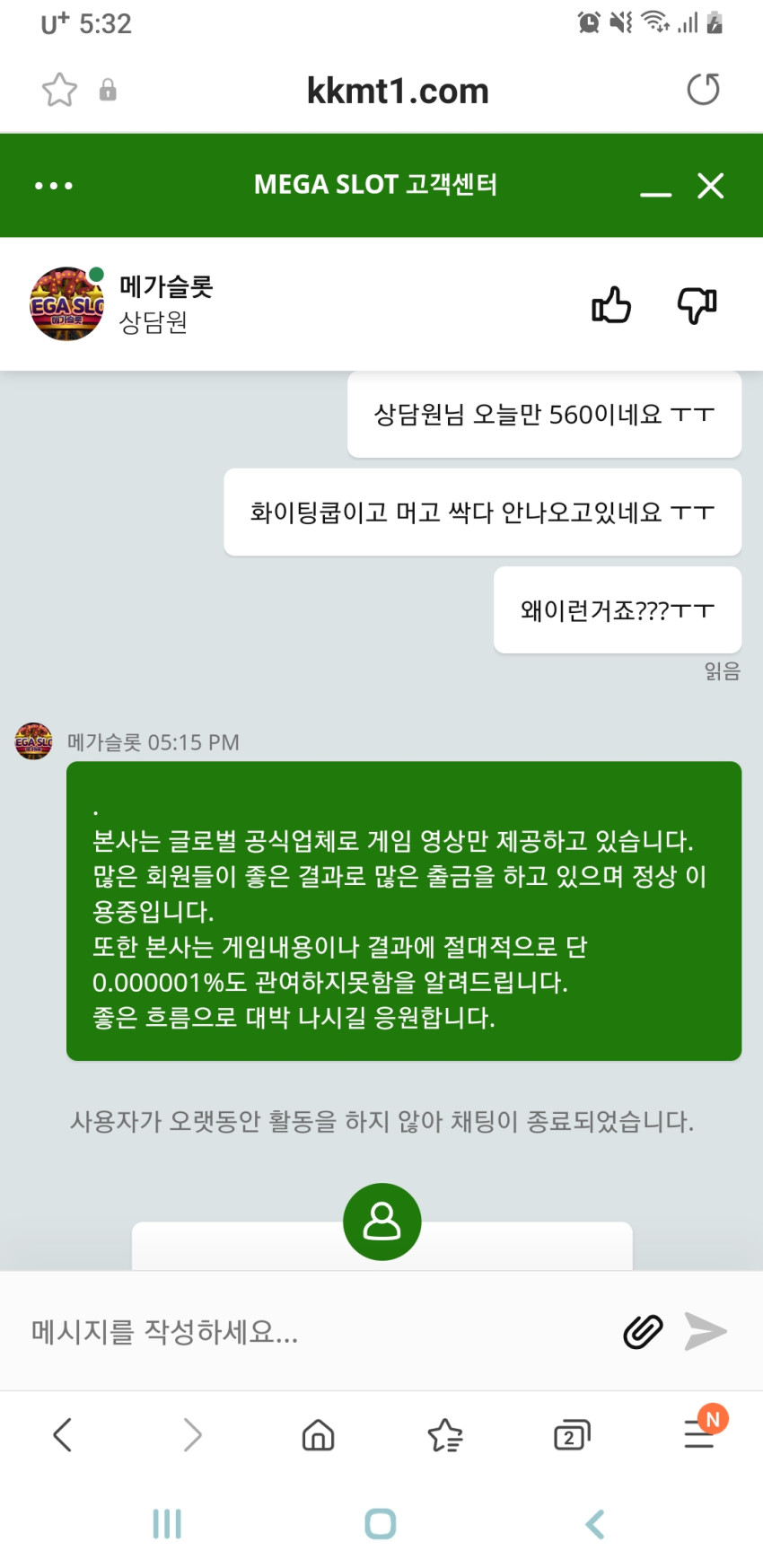
Task: Tap the message input field
Action: [x=314, y=1331]
